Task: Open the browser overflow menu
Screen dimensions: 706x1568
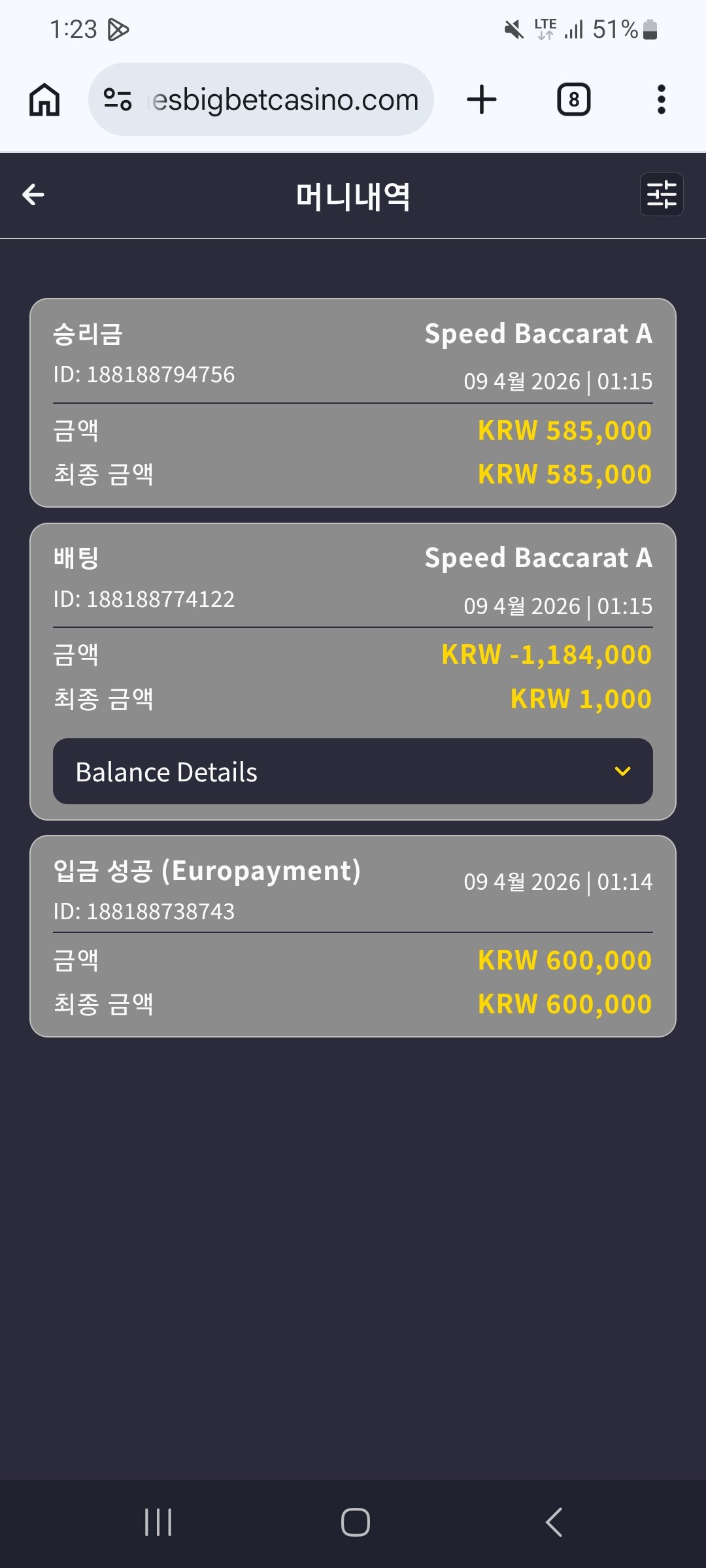Action: click(661, 100)
